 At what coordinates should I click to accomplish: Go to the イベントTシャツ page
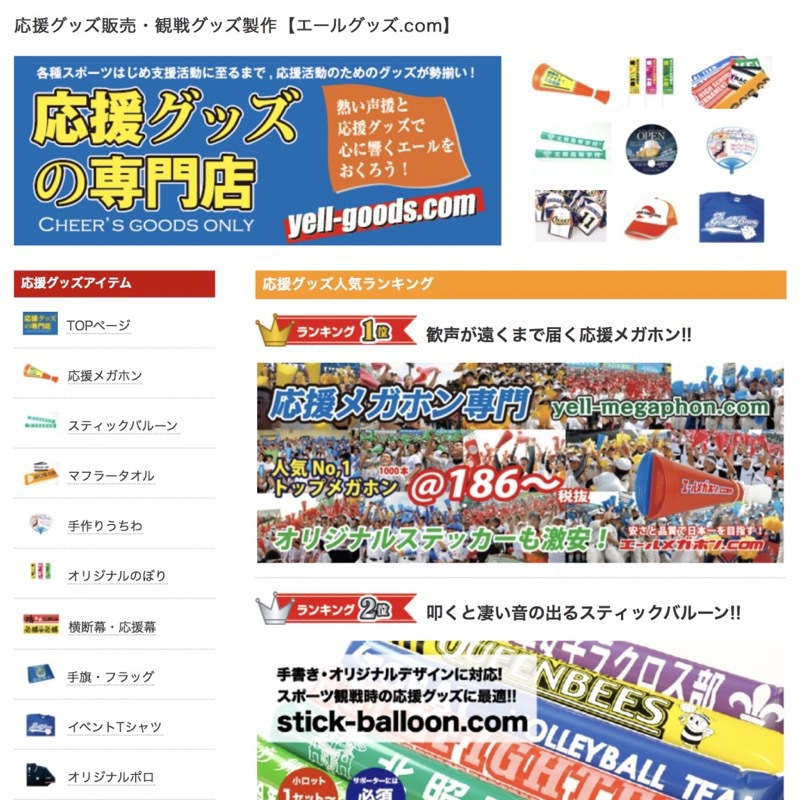point(114,727)
